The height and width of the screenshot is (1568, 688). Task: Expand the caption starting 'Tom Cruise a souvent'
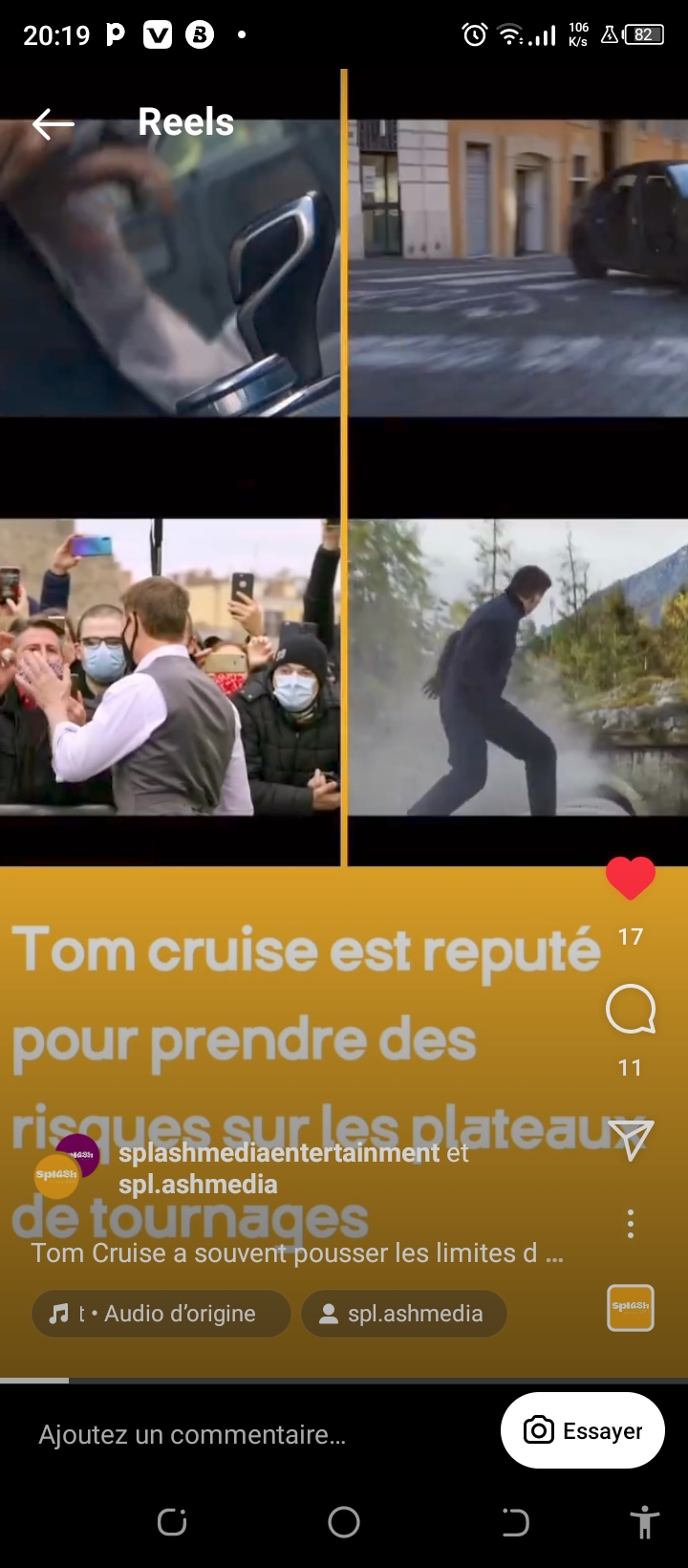tap(297, 1253)
